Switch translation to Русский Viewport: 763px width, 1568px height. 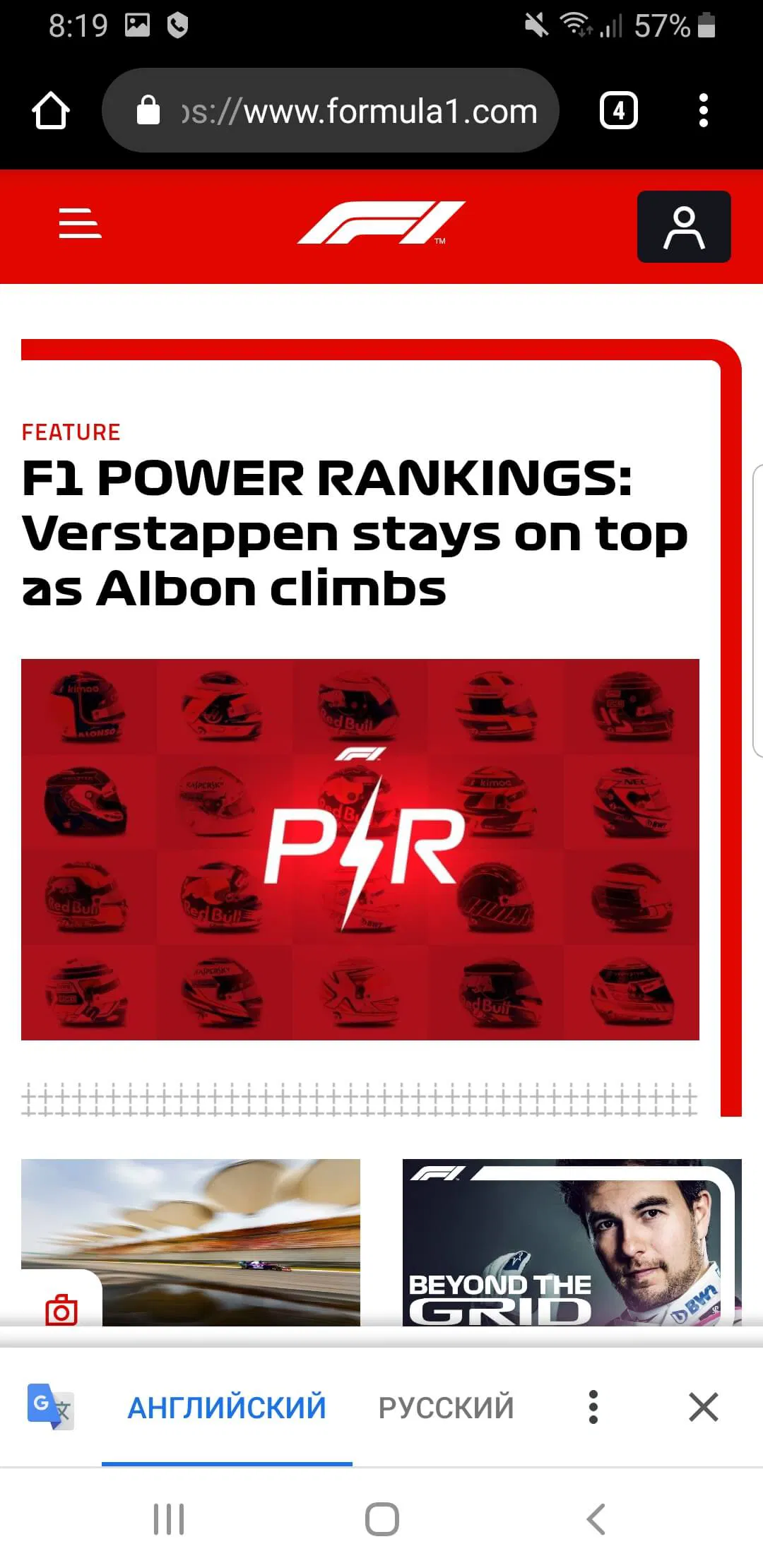446,1408
